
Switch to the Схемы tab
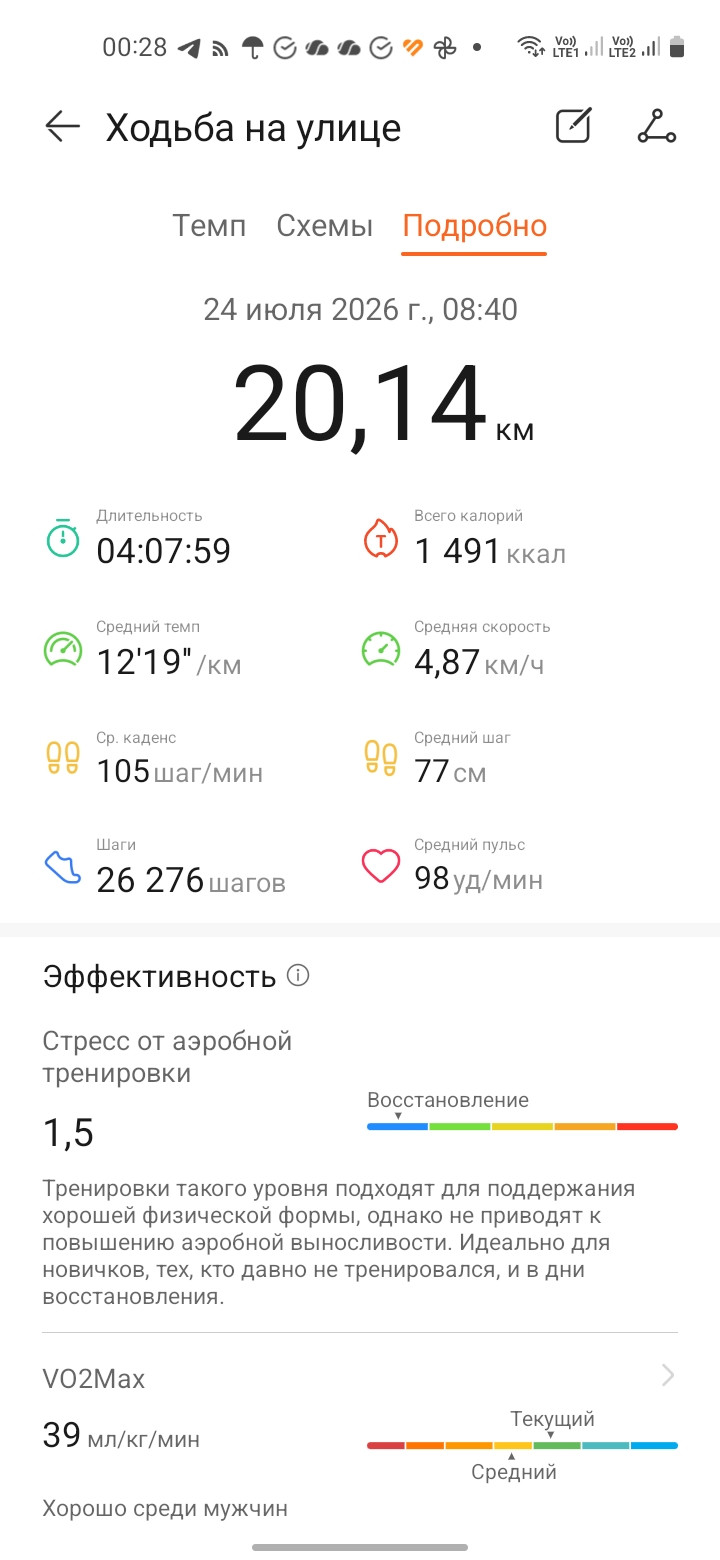point(324,225)
